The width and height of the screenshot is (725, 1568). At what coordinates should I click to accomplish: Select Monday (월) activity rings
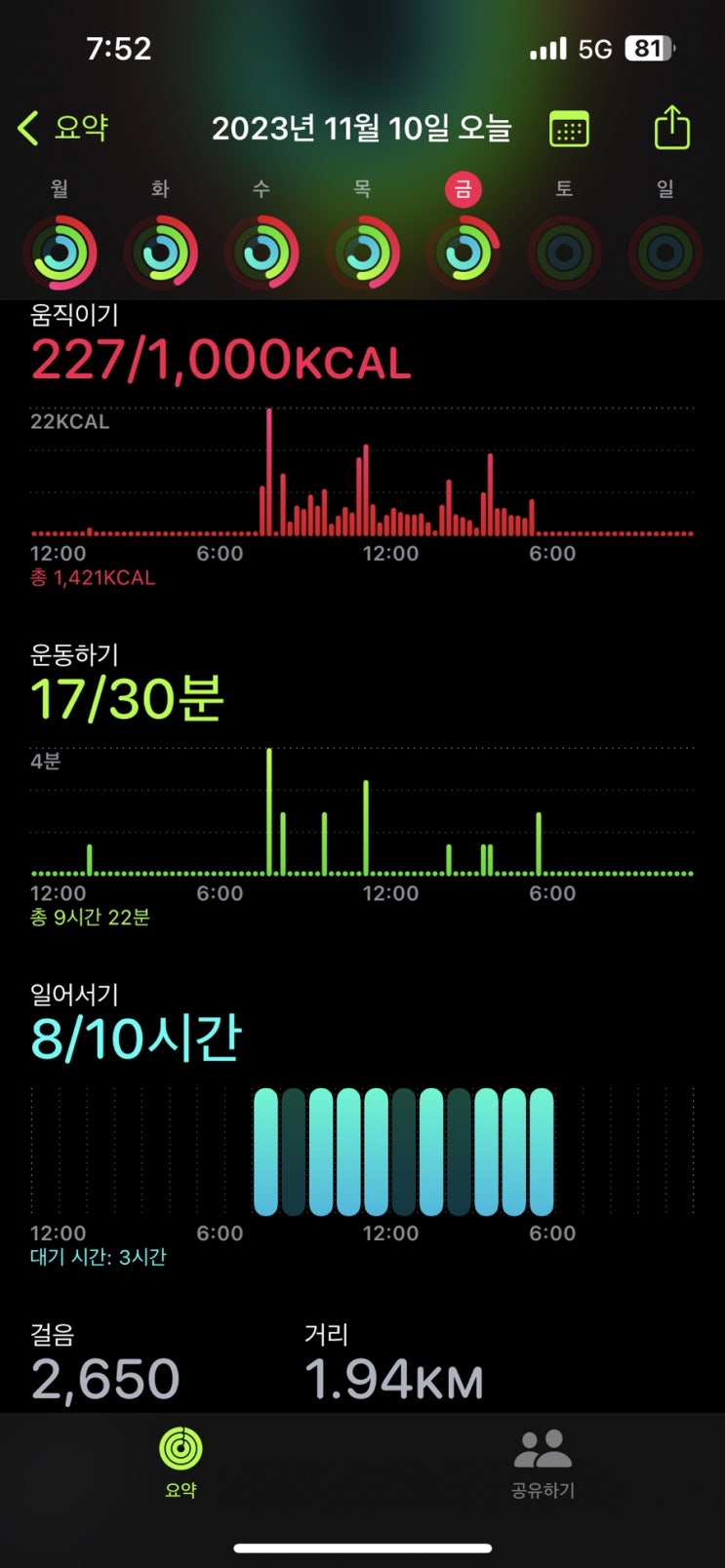point(60,253)
